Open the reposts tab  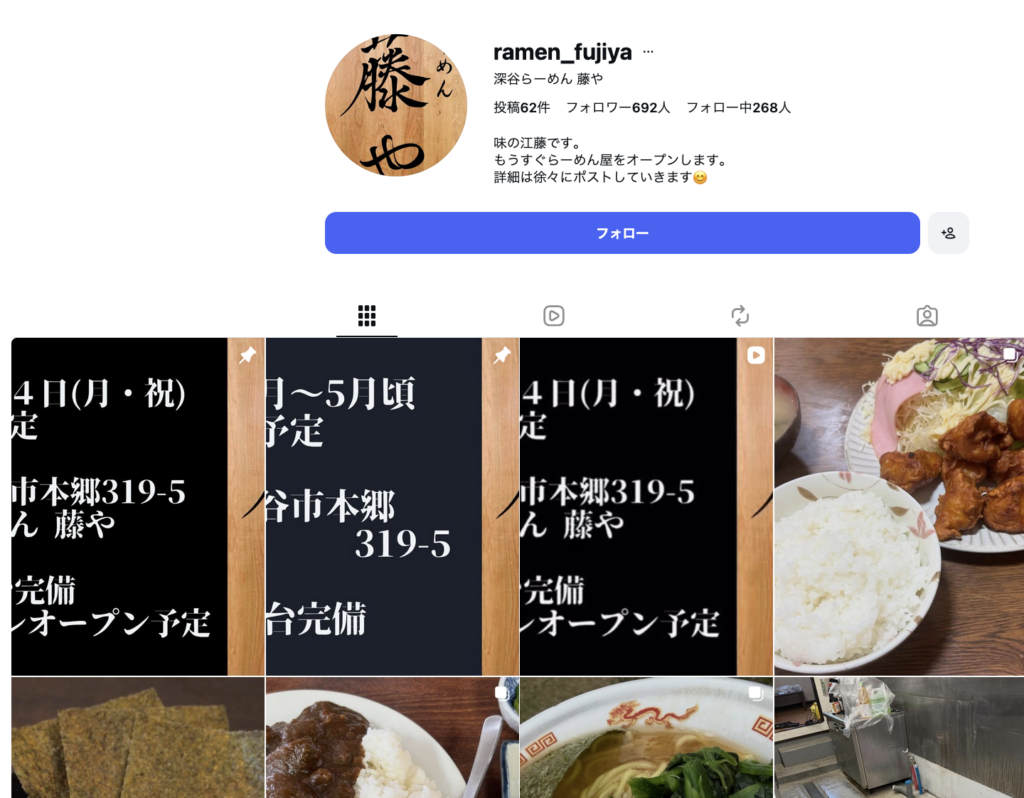click(740, 316)
